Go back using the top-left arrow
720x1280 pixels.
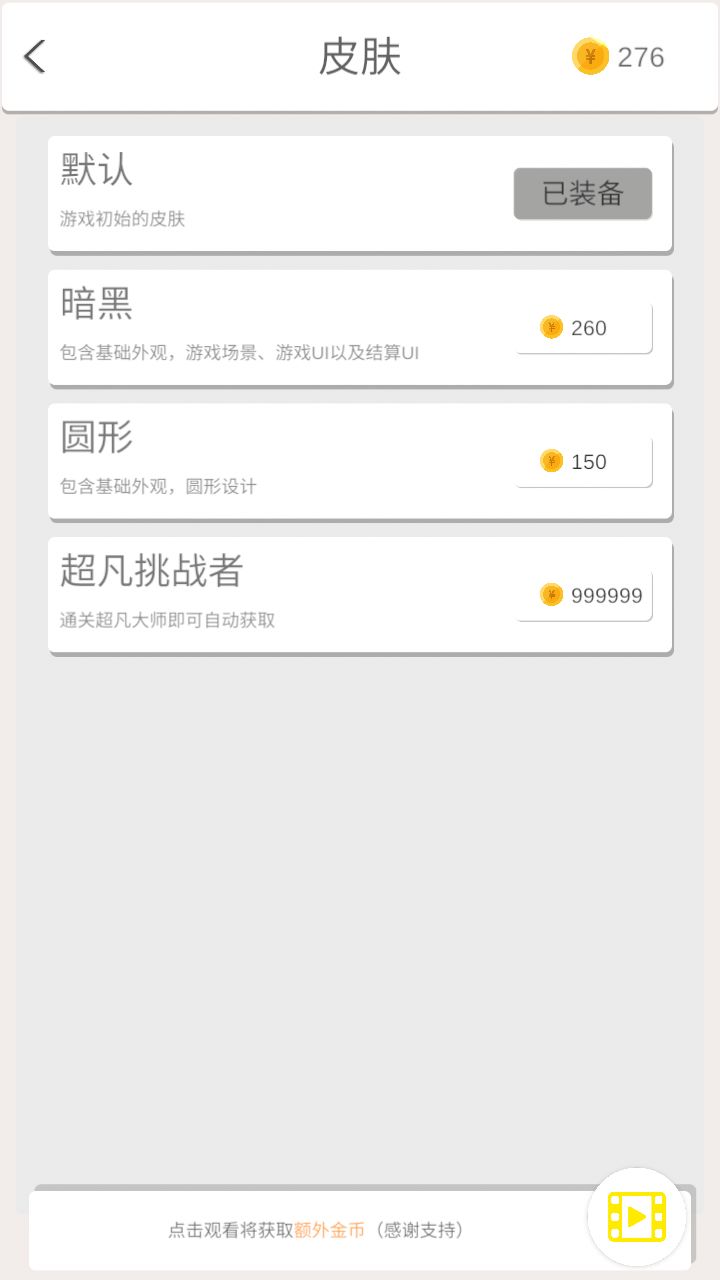35,57
